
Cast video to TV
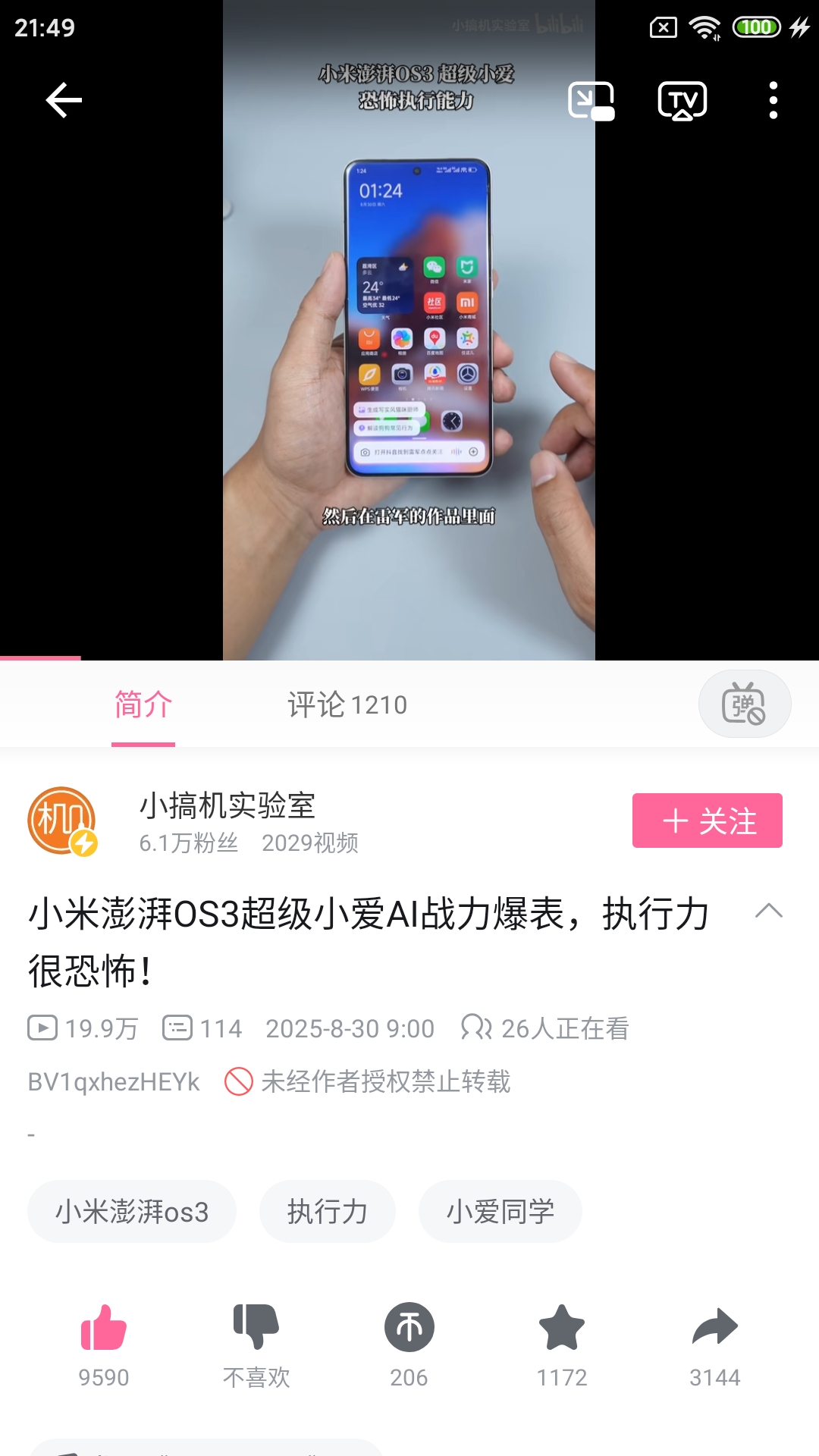coord(682,100)
